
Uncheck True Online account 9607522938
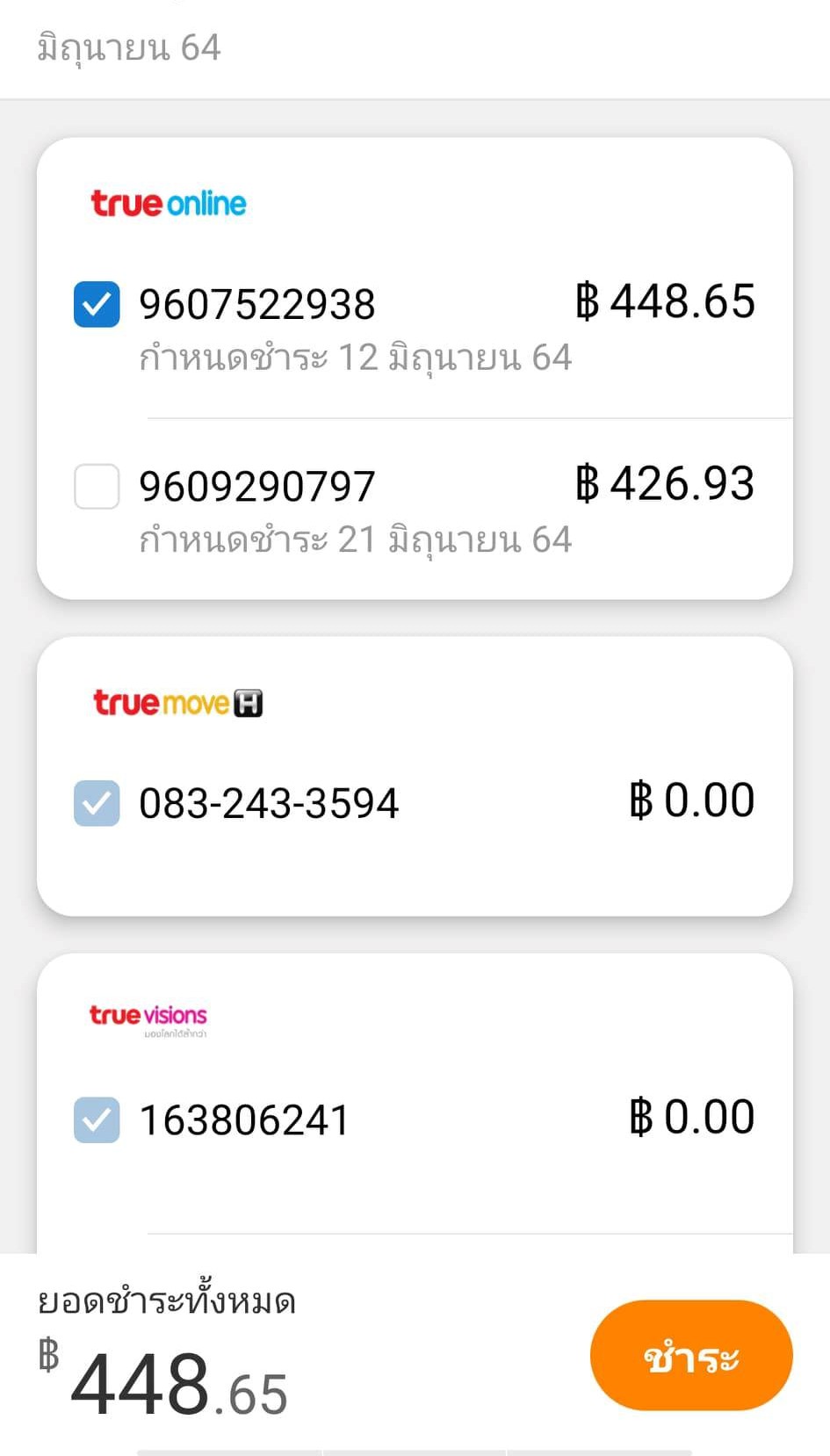97,304
